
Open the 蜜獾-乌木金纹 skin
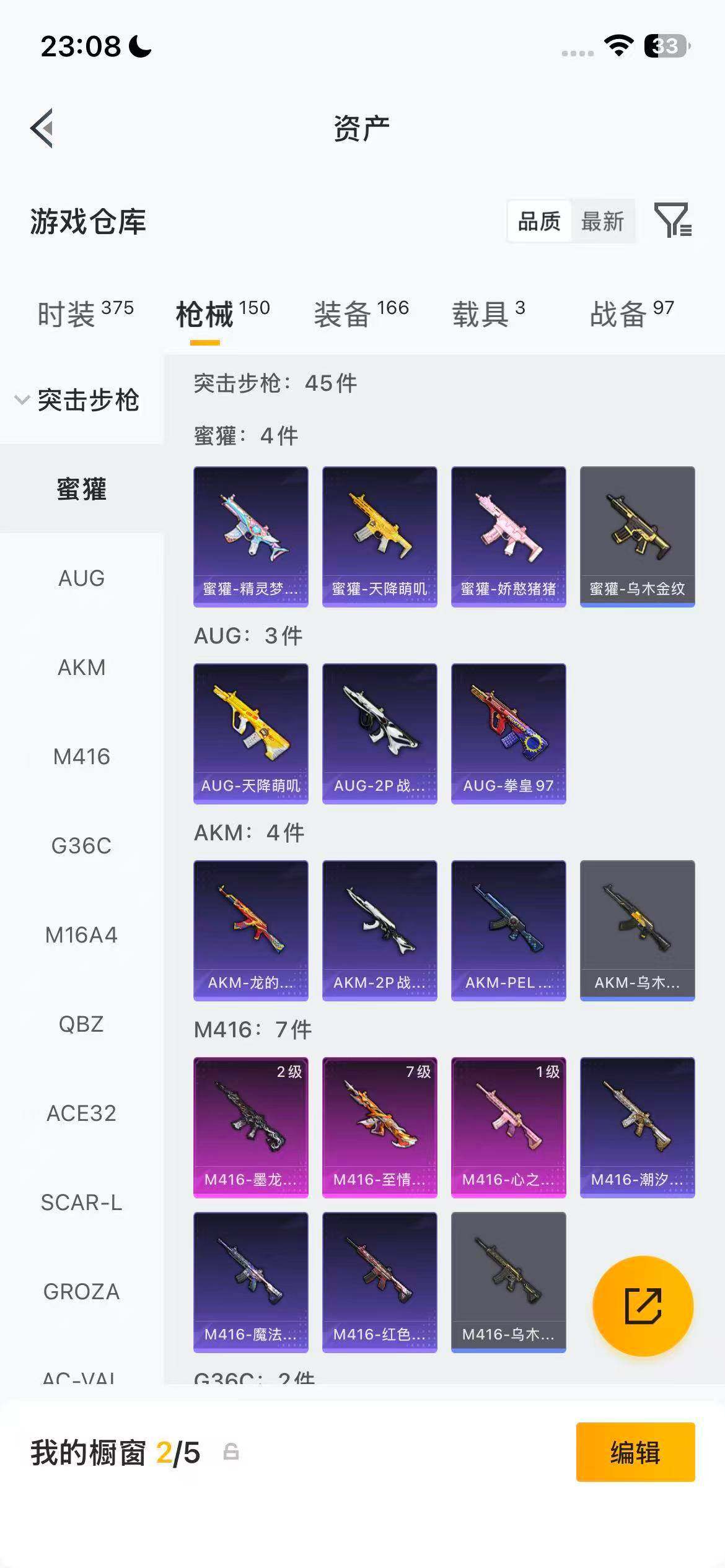pyautogui.click(x=637, y=536)
